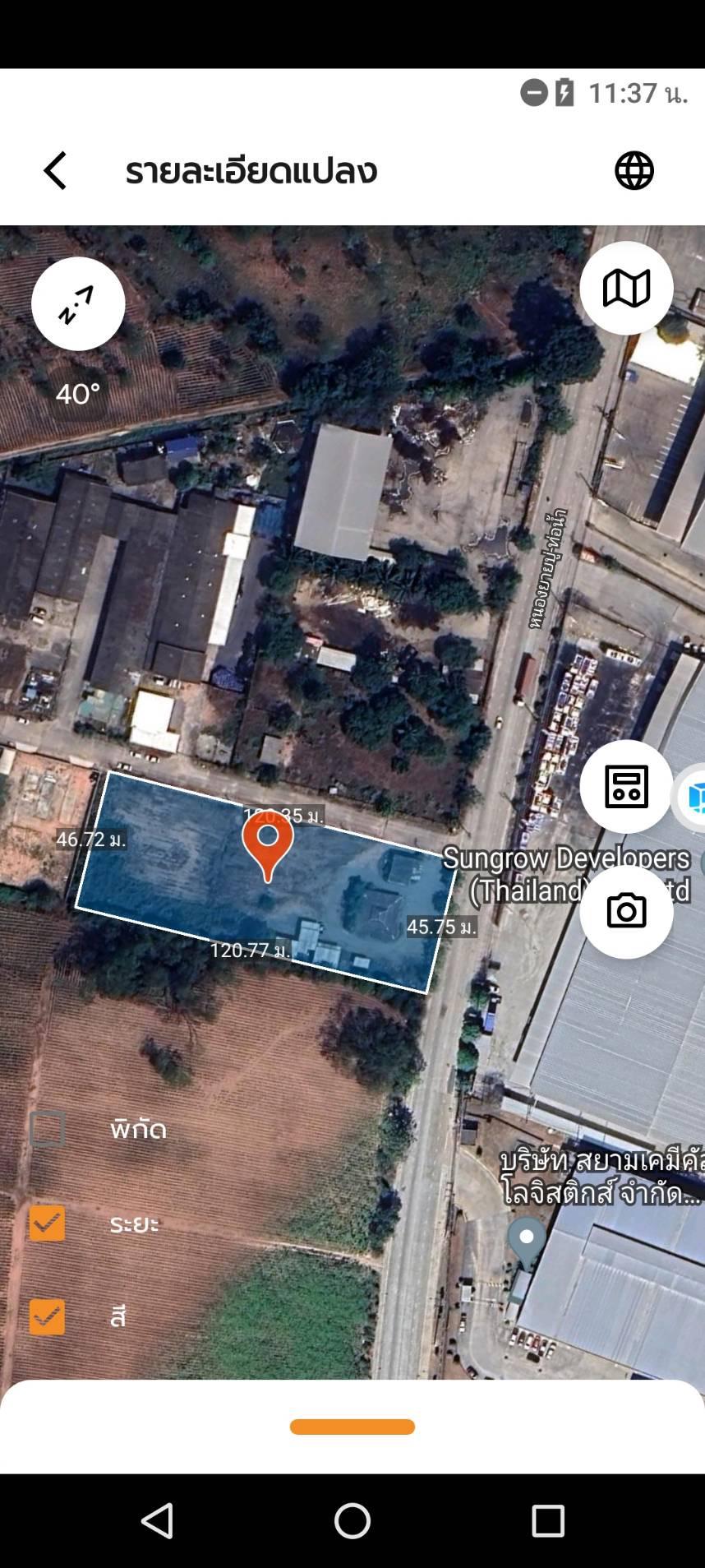Capture the map with the camera button
Viewport: 705px width, 1568px height.
point(626,912)
